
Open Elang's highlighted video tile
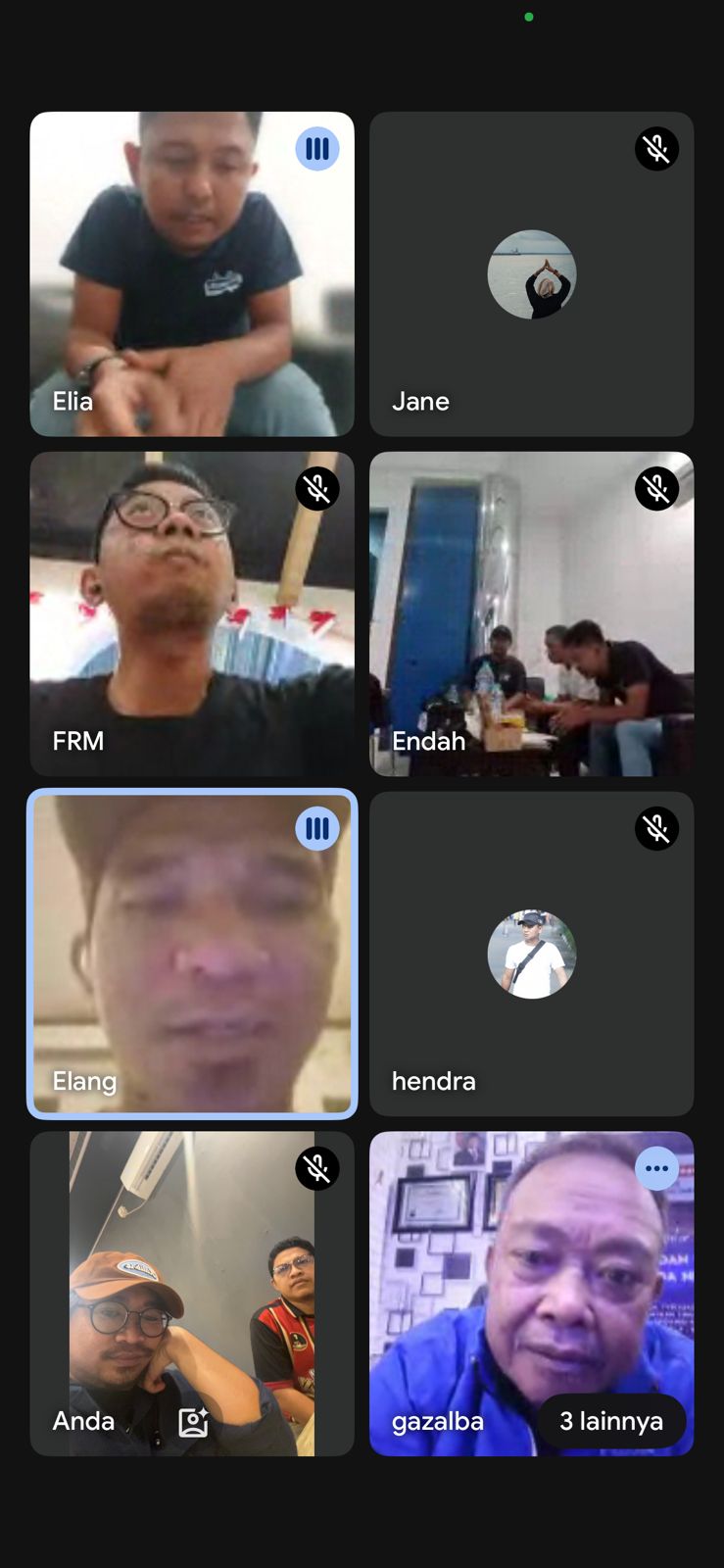coord(191,954)
